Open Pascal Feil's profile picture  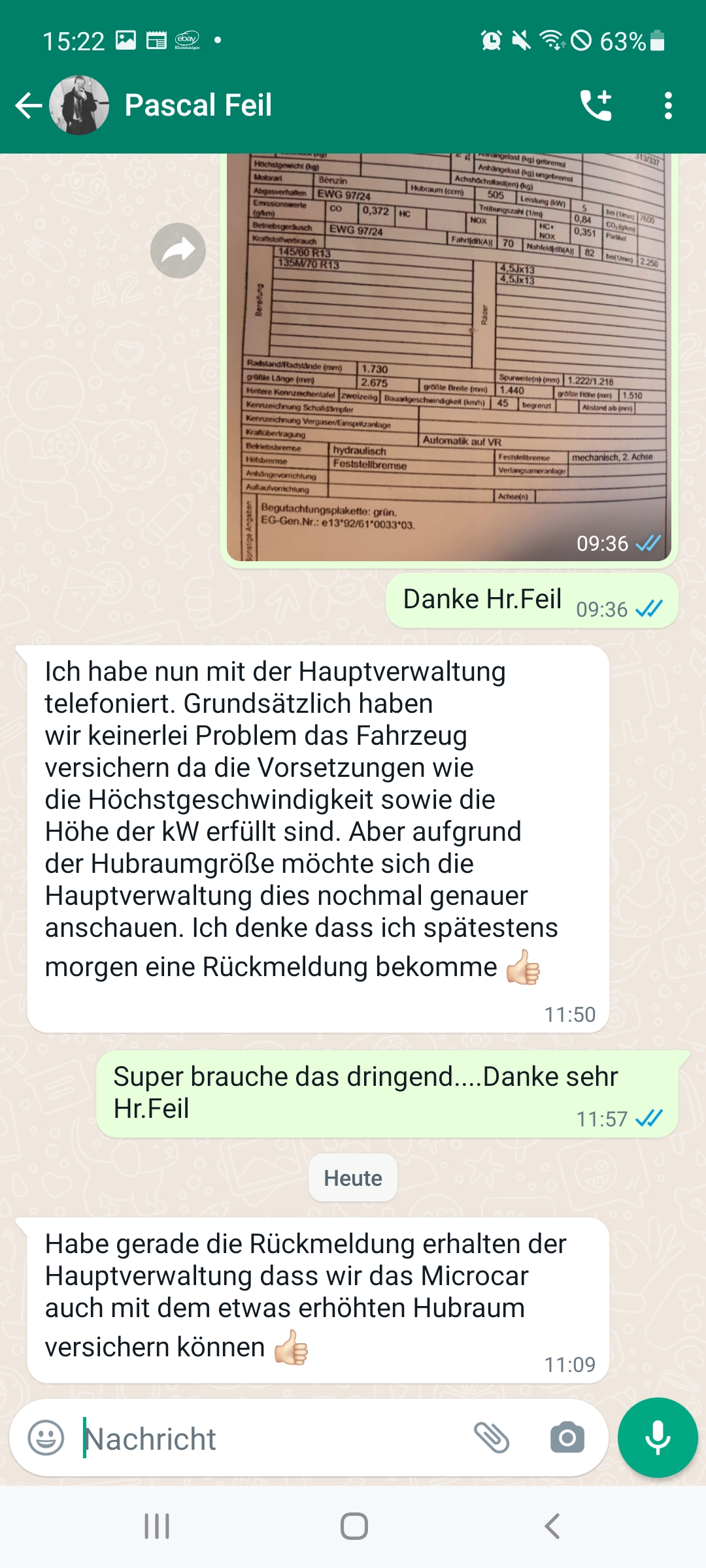coord(80,105)
